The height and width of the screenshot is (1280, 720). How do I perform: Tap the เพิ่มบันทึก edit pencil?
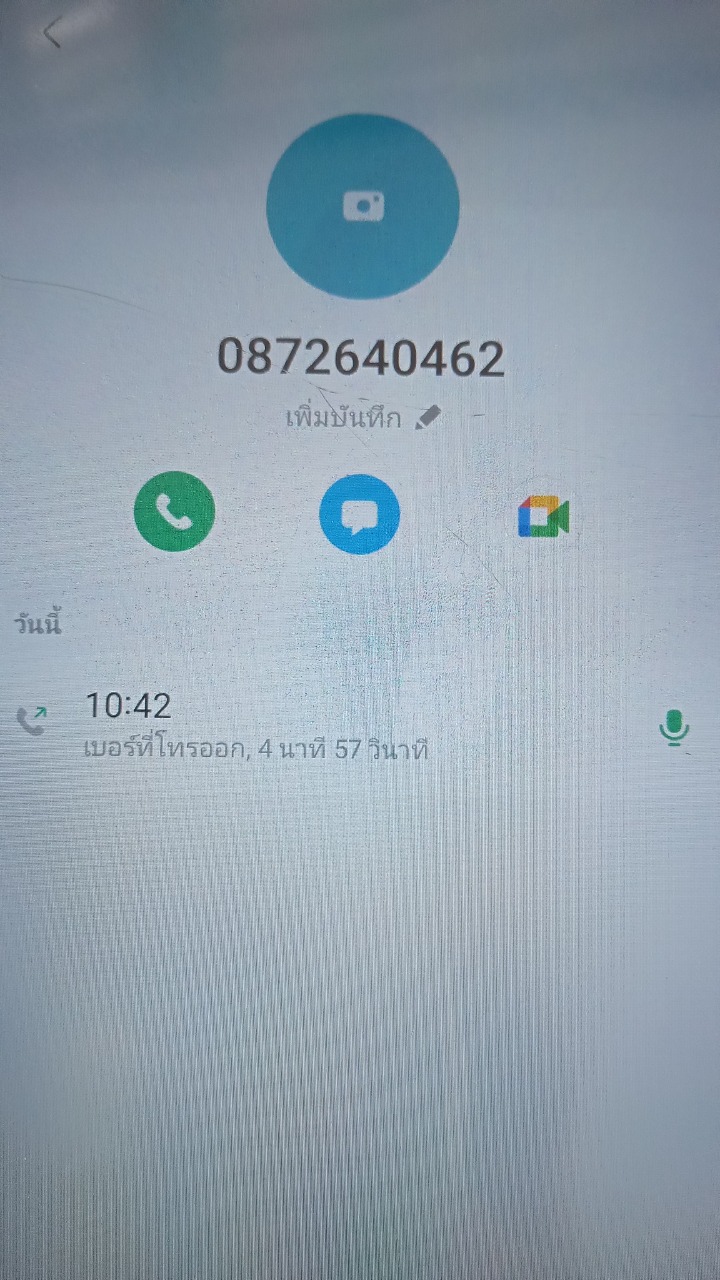point(428,418)
